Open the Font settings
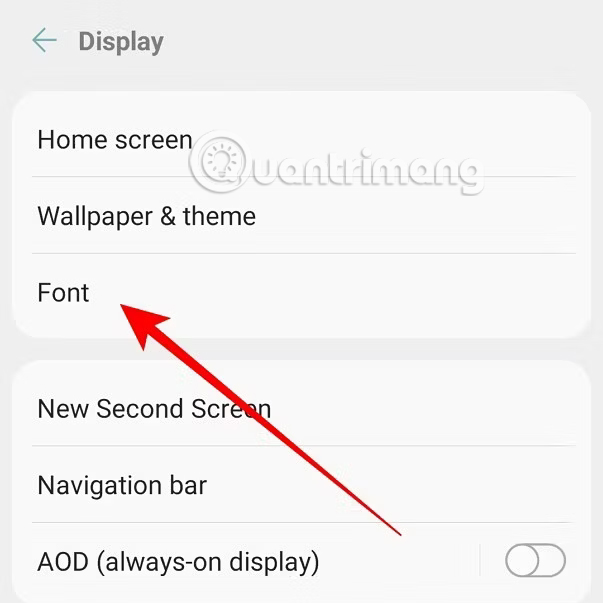The width and height of the screenshot is (603, 603). 63,292
